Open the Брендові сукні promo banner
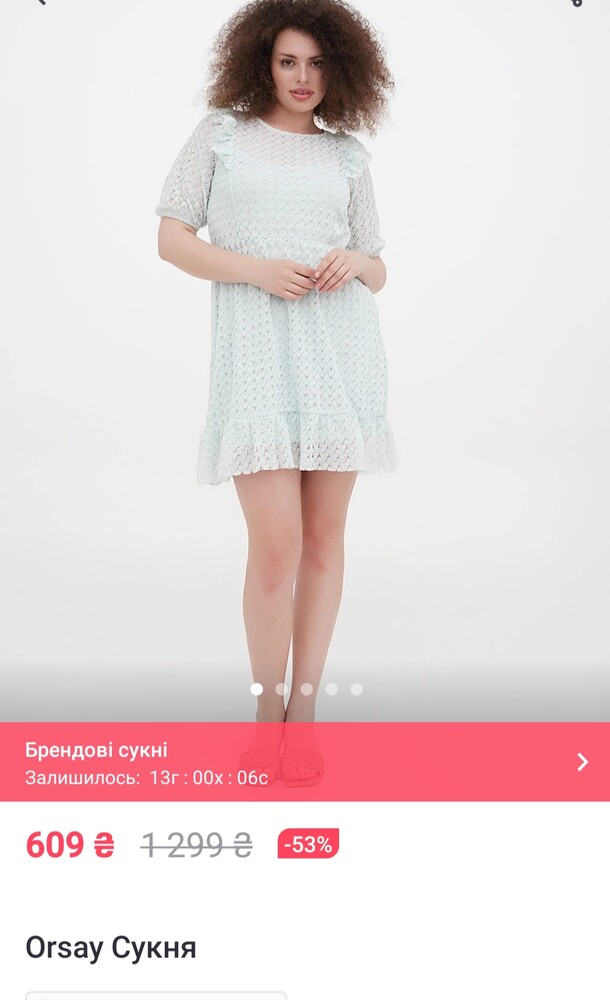Screen dimensions: 610x1000 pyautogui.click(x=304, y=762)
